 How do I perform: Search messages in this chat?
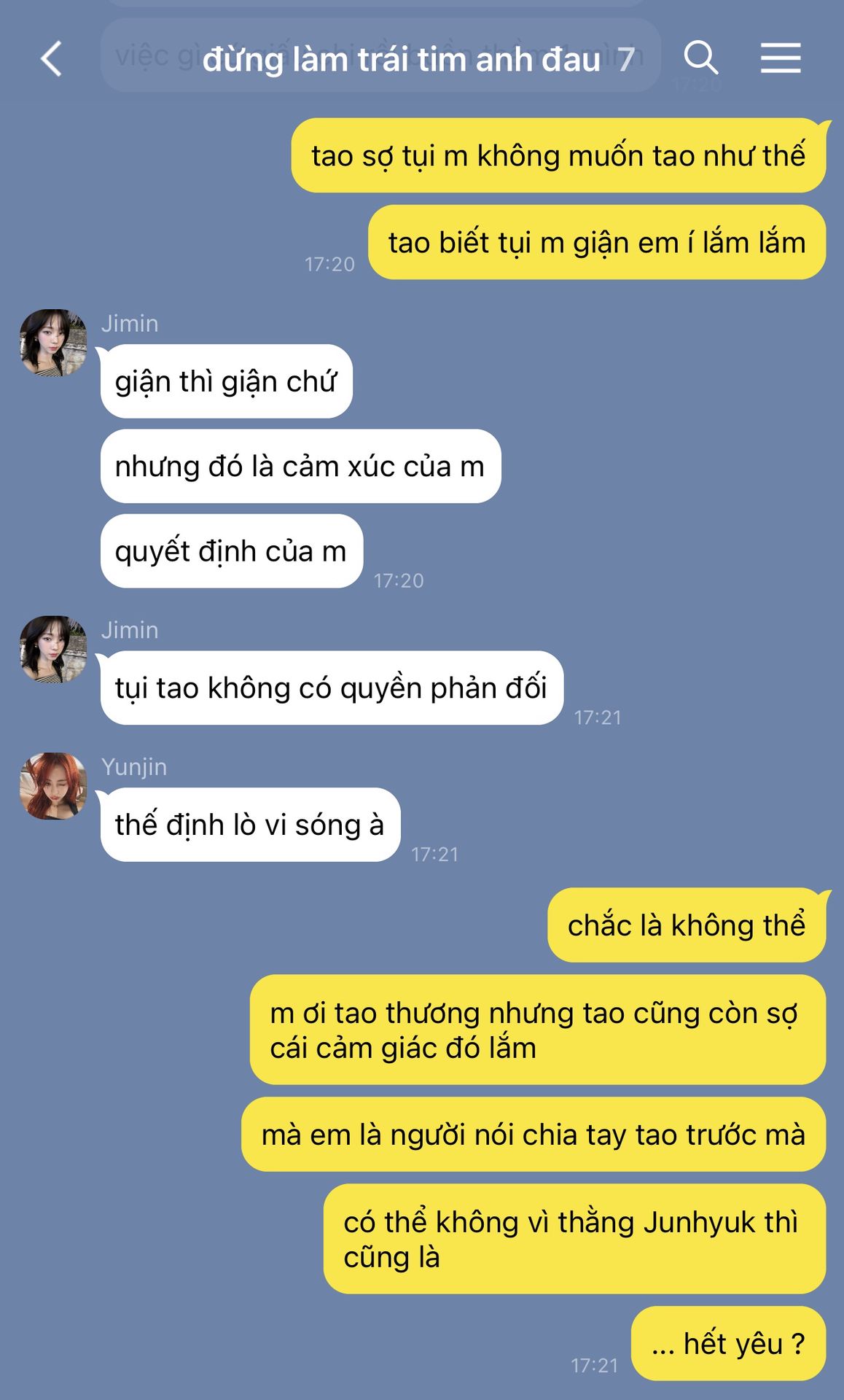pos(701,58)
